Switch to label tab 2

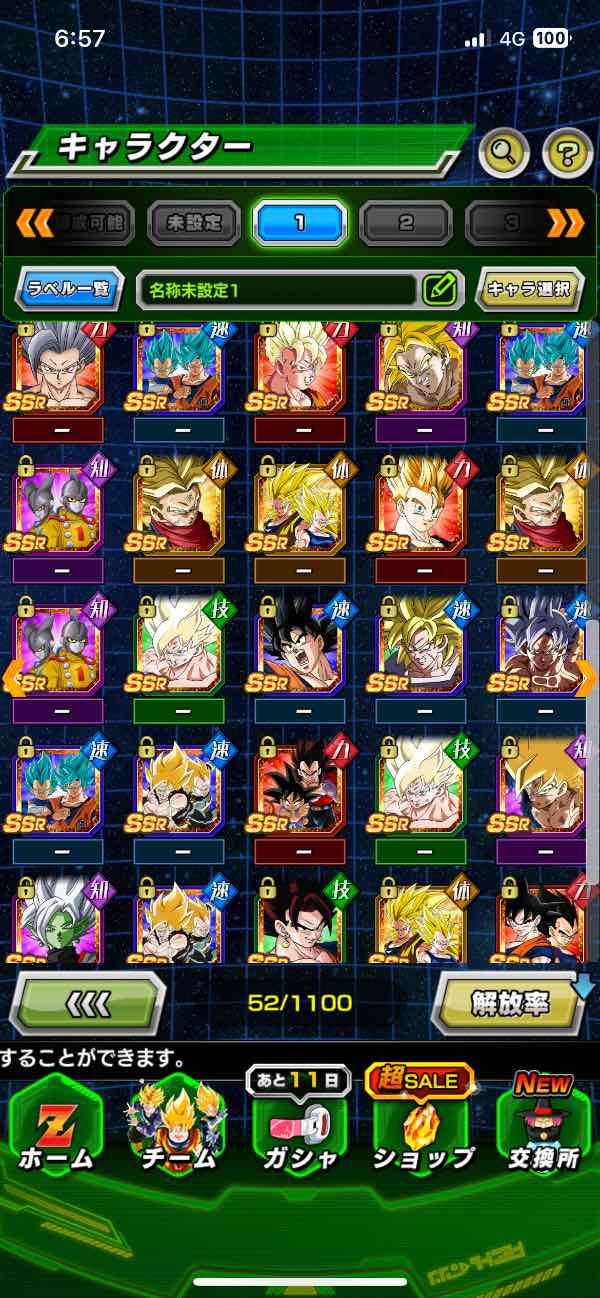(405, 222)
